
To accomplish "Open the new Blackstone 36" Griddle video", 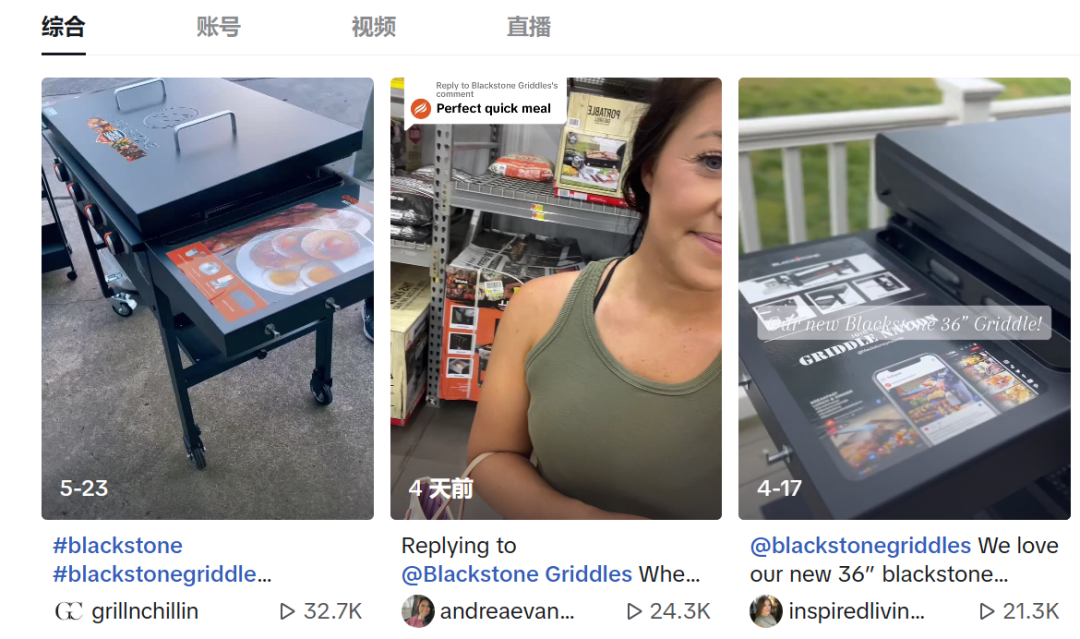I will pyautogui.click(x=903, y=298).
